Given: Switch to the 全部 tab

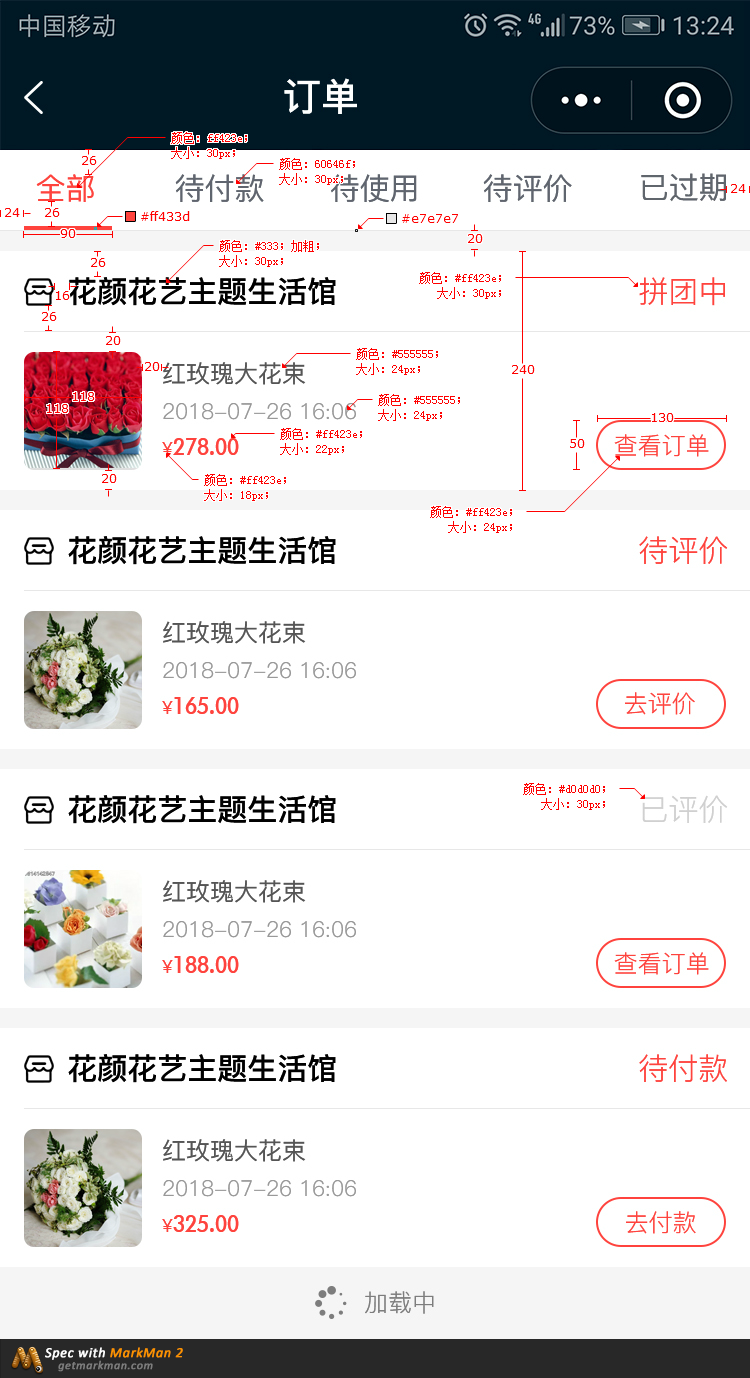Looking at the screenshot, I should [x=66, y=188].
